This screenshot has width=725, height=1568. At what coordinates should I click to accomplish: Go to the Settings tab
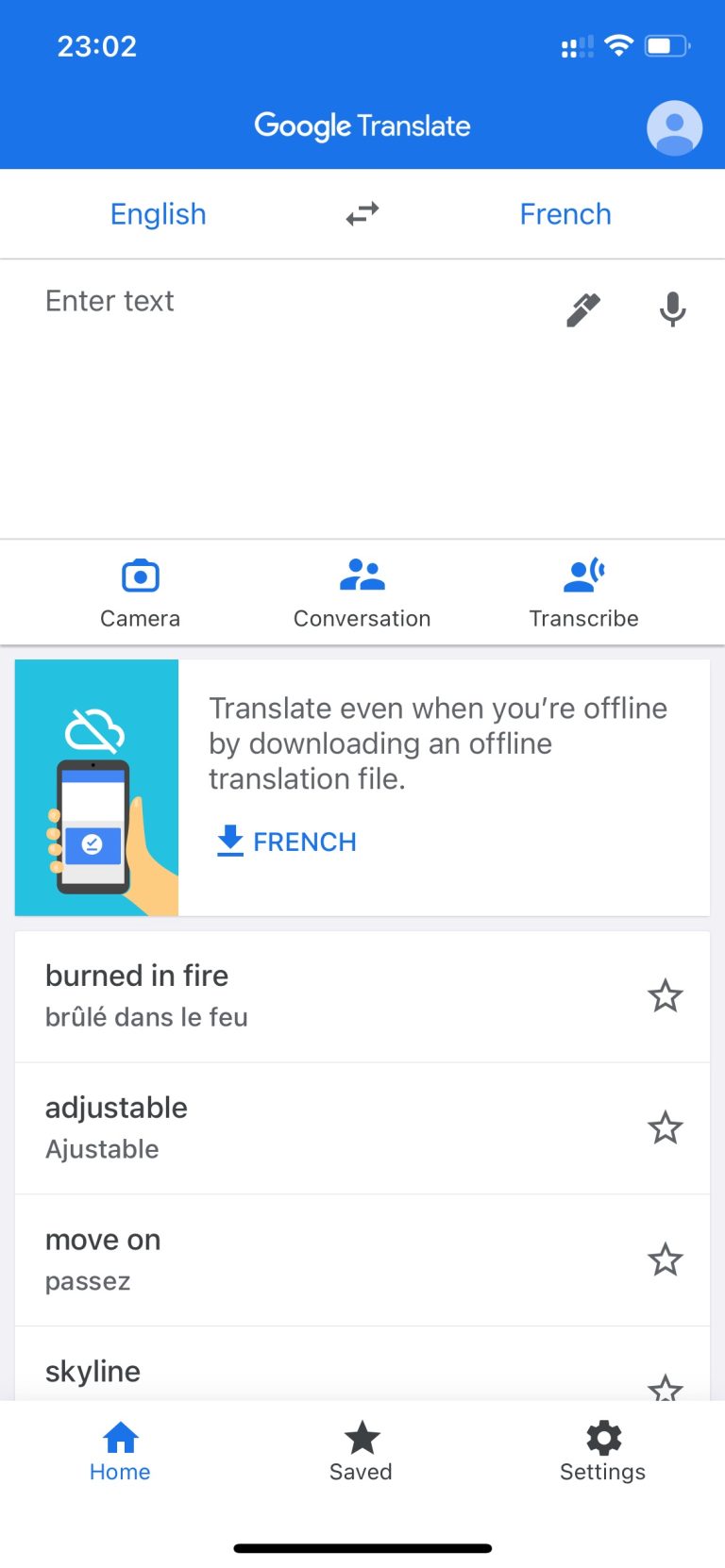point(602,1451)
